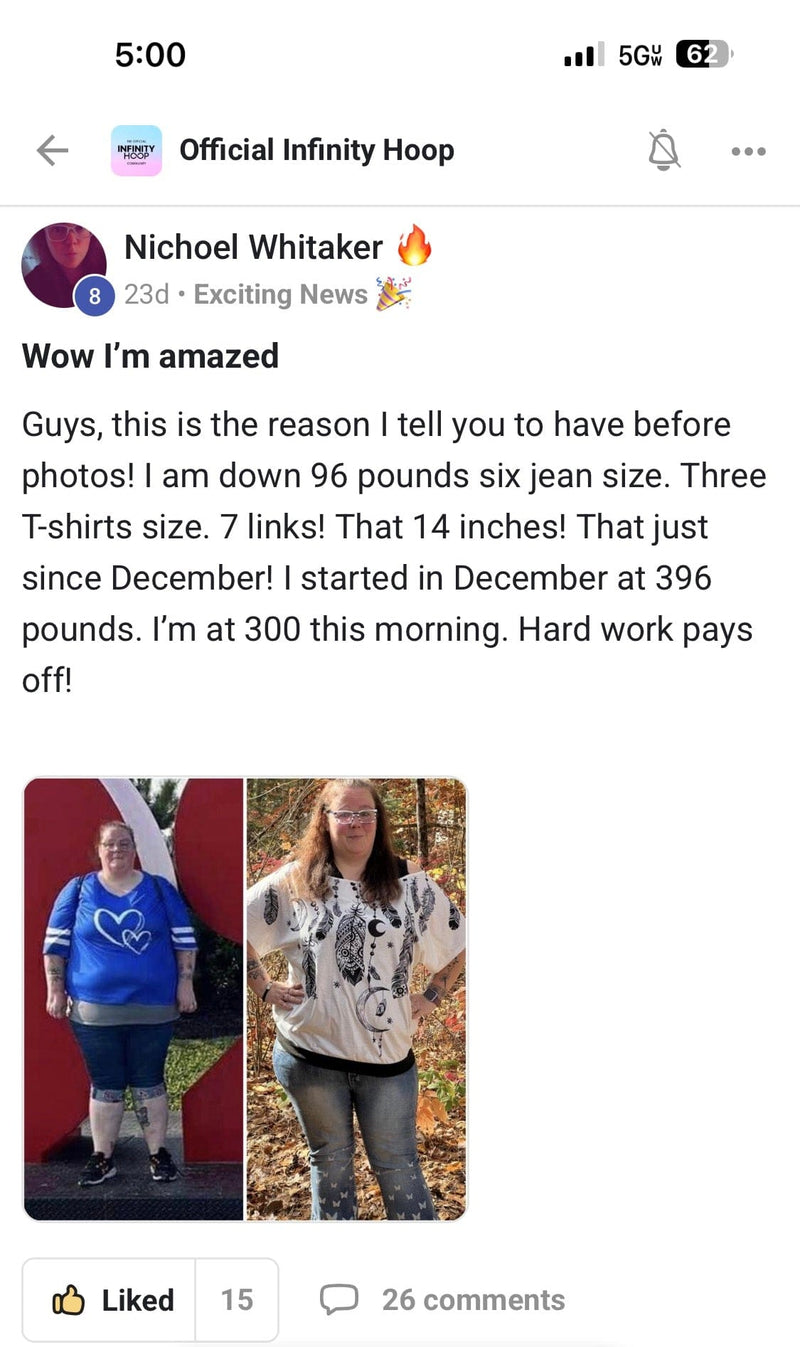See the 15 people who liked
The height and width of the screenshot is (1347, 800).
[x=237, y=1299]
